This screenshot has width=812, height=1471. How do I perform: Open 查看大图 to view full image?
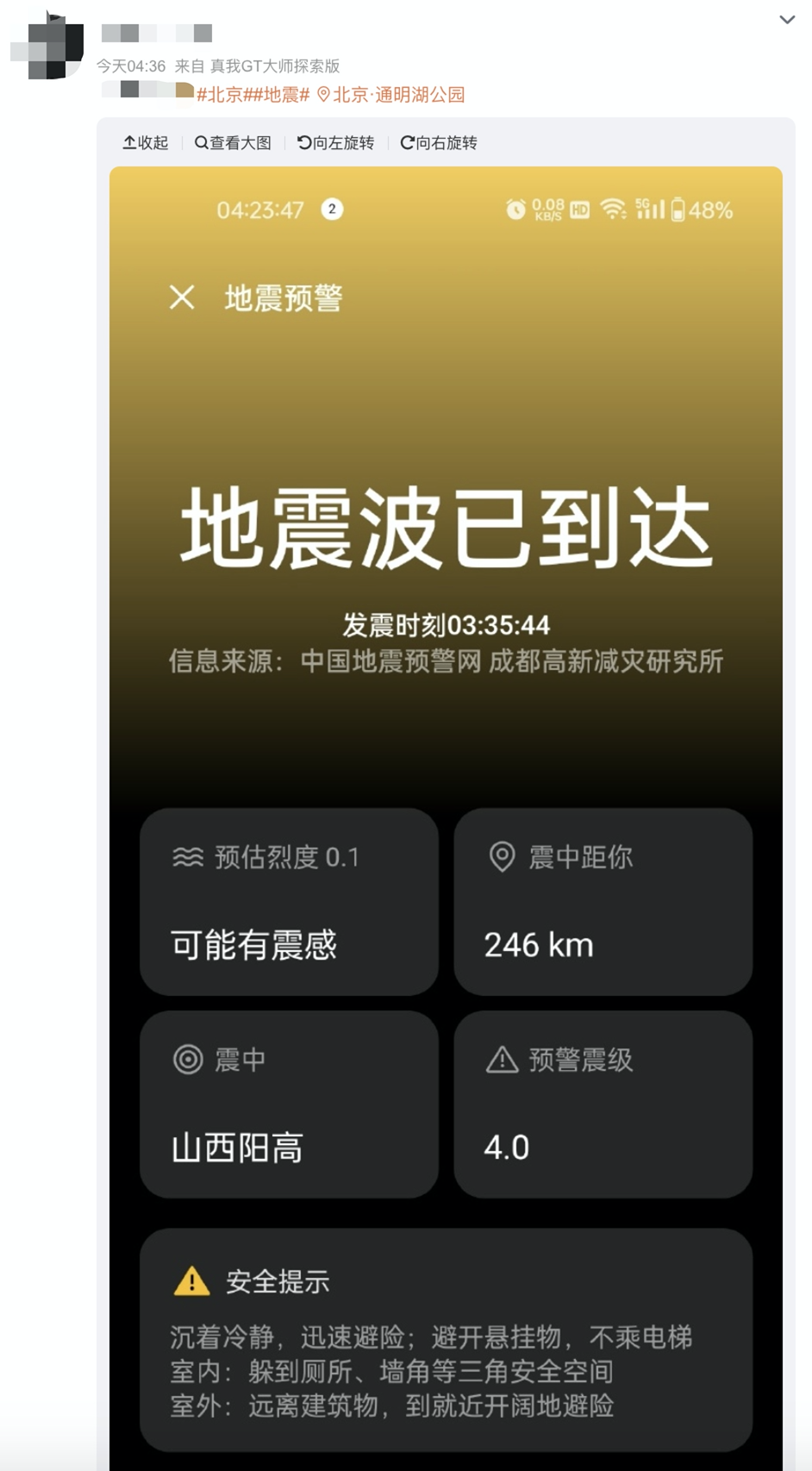click(233, 143)
